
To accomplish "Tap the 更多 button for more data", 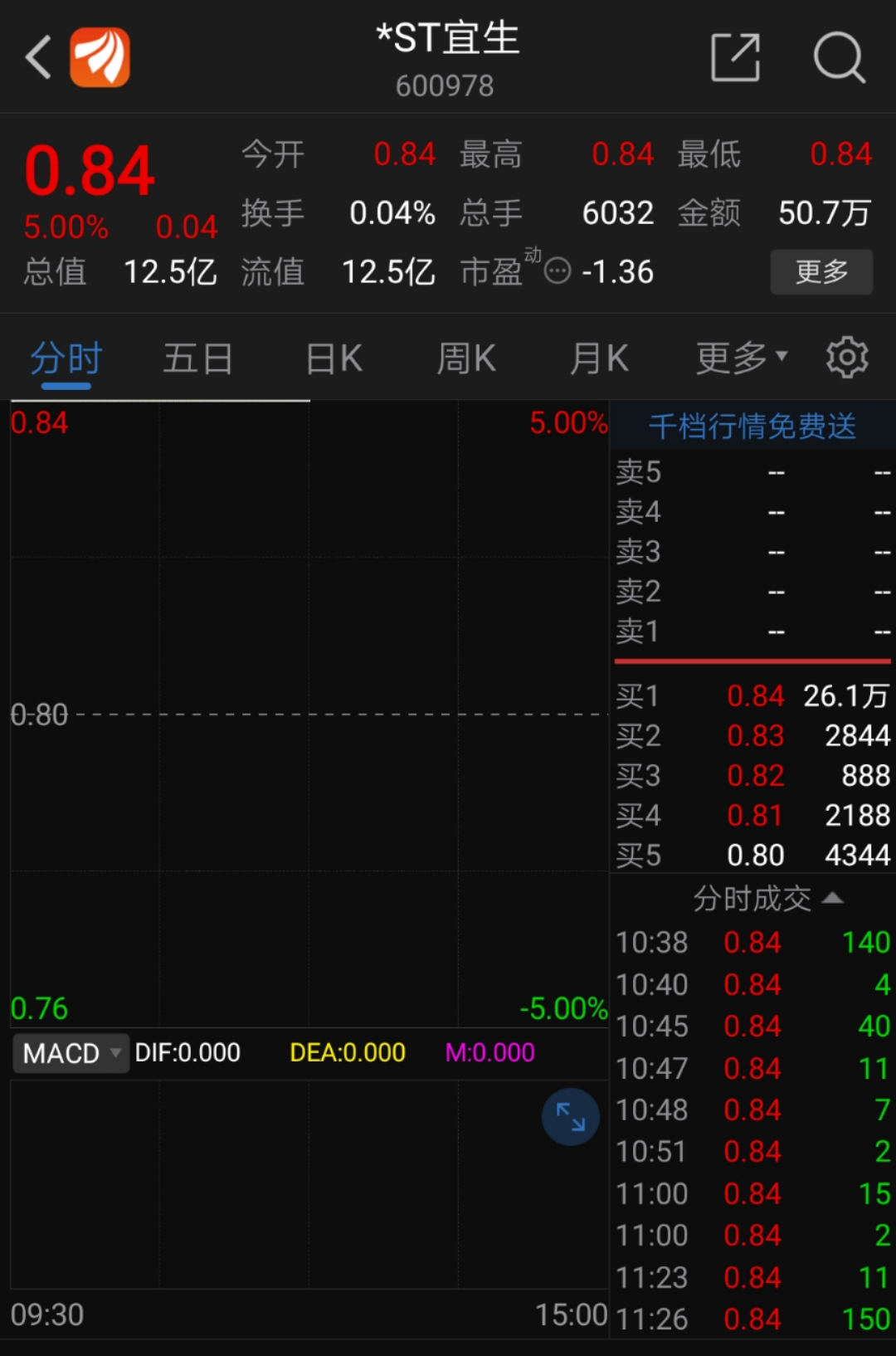I will point(821,271).
